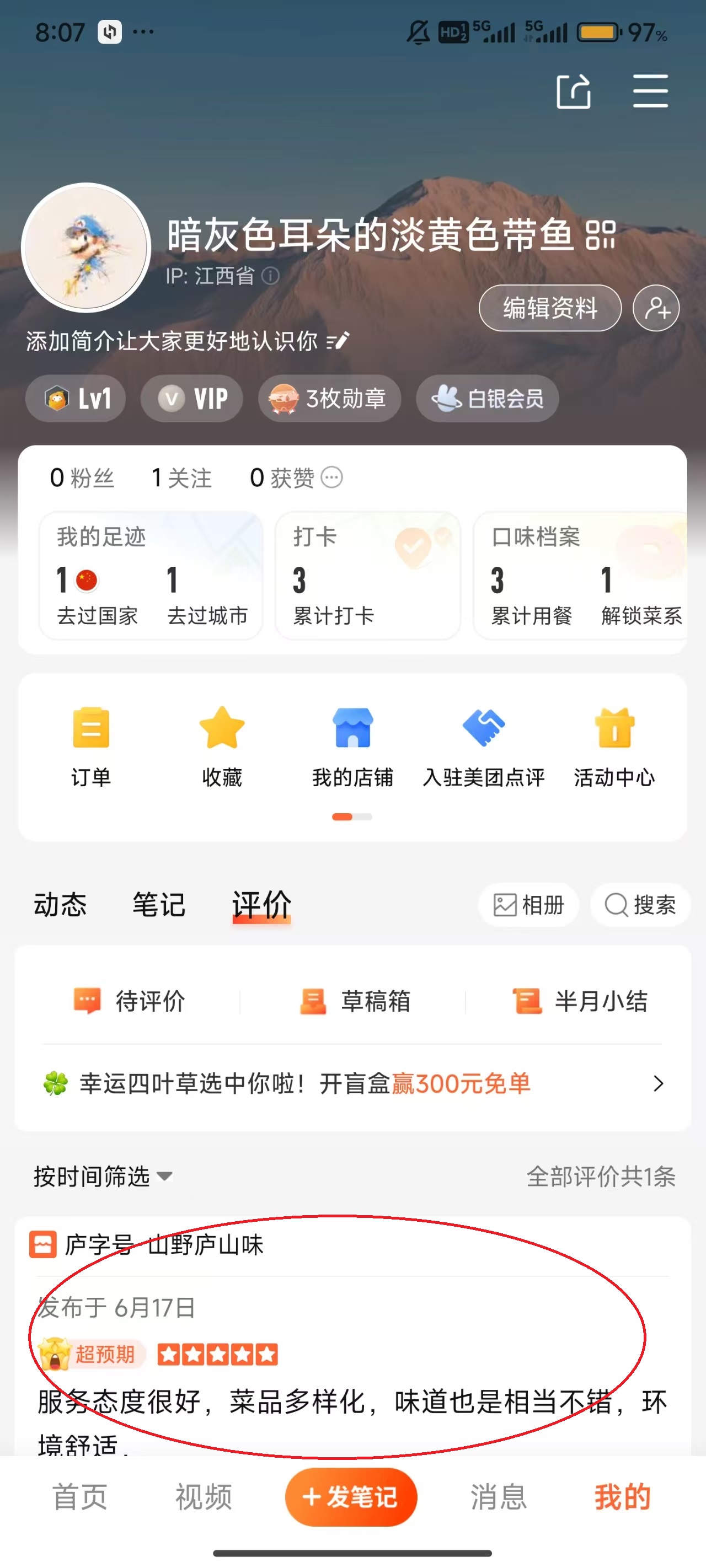Open the hamburger menu at top right
706x1568 pixels.
(x=650, y=92)
